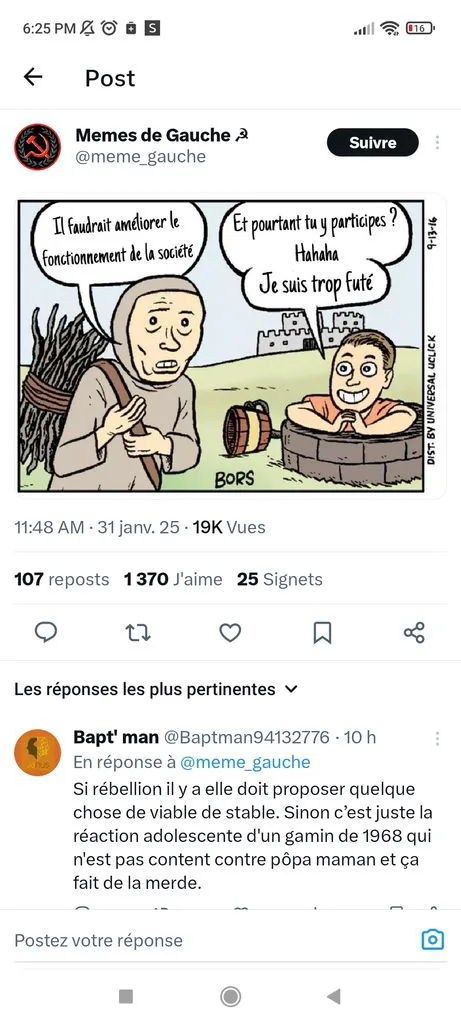This screenshot has width=461, height=1024.
Task: Open the overflow menu on the main post
Action: (x=437, y=142)
